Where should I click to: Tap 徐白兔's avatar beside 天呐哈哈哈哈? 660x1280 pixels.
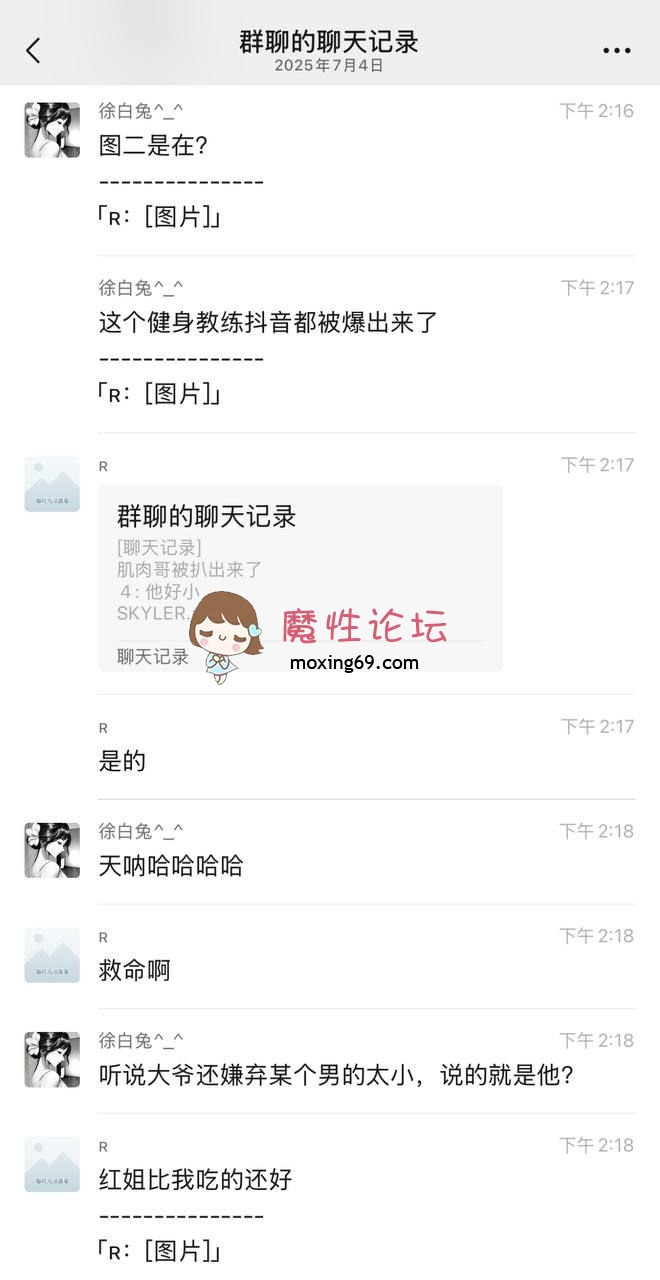pyautogui.click(x=52, y=850)
